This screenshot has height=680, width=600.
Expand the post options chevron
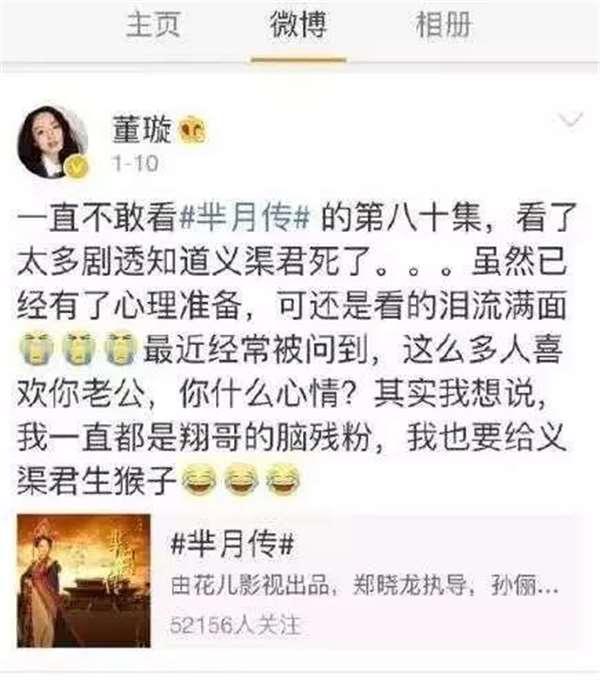point(571,122)
